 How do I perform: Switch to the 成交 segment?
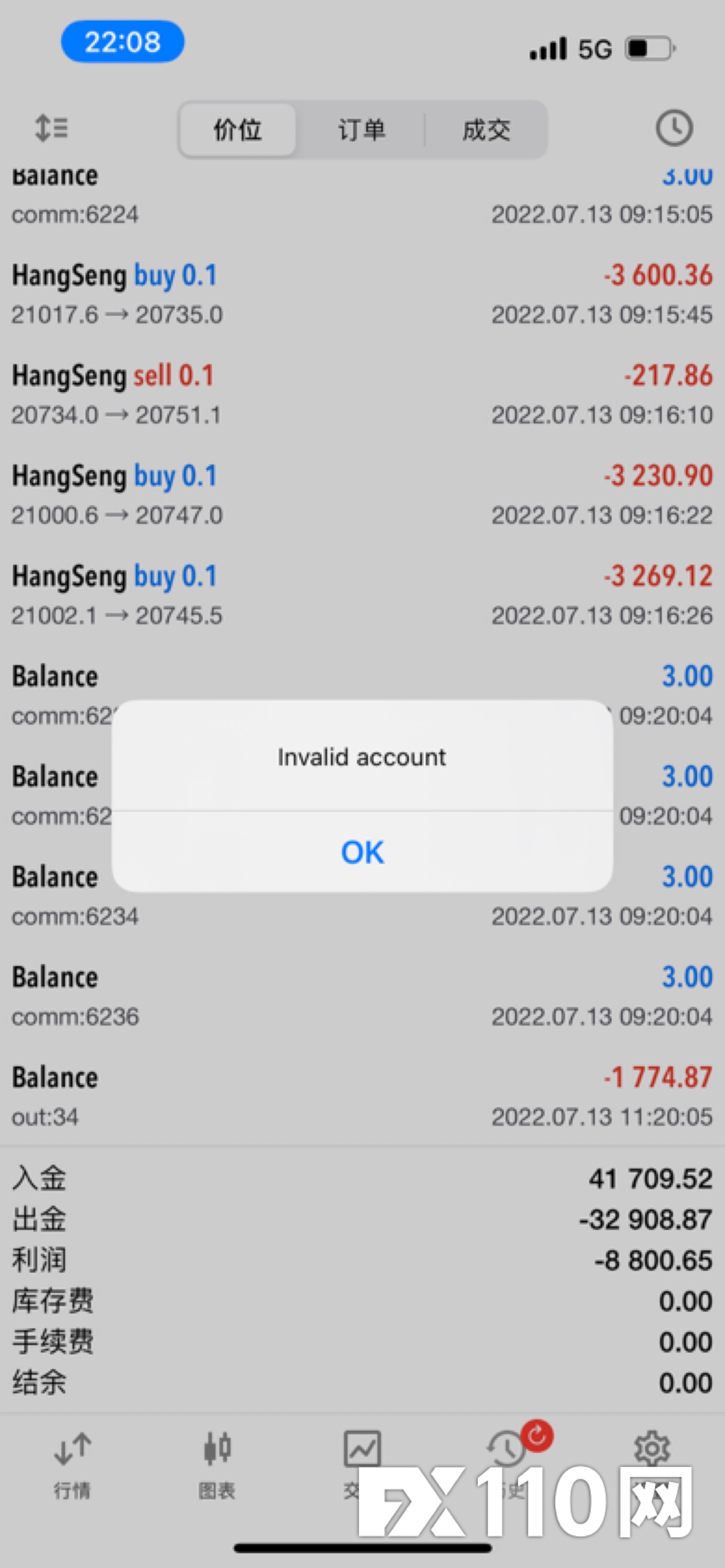(486, 130)
